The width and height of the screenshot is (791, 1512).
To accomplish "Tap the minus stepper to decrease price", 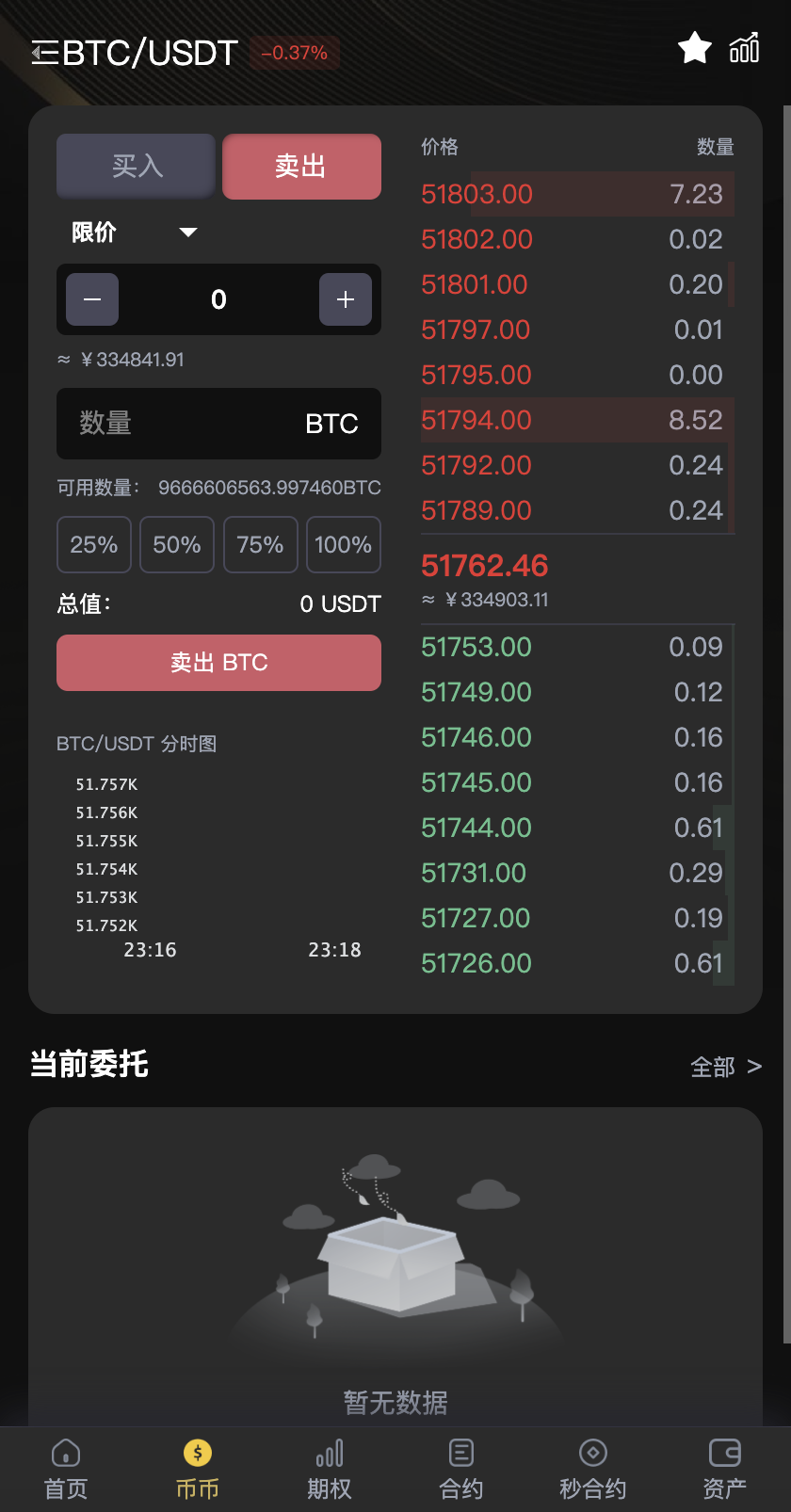I will [x=91, y=299].
